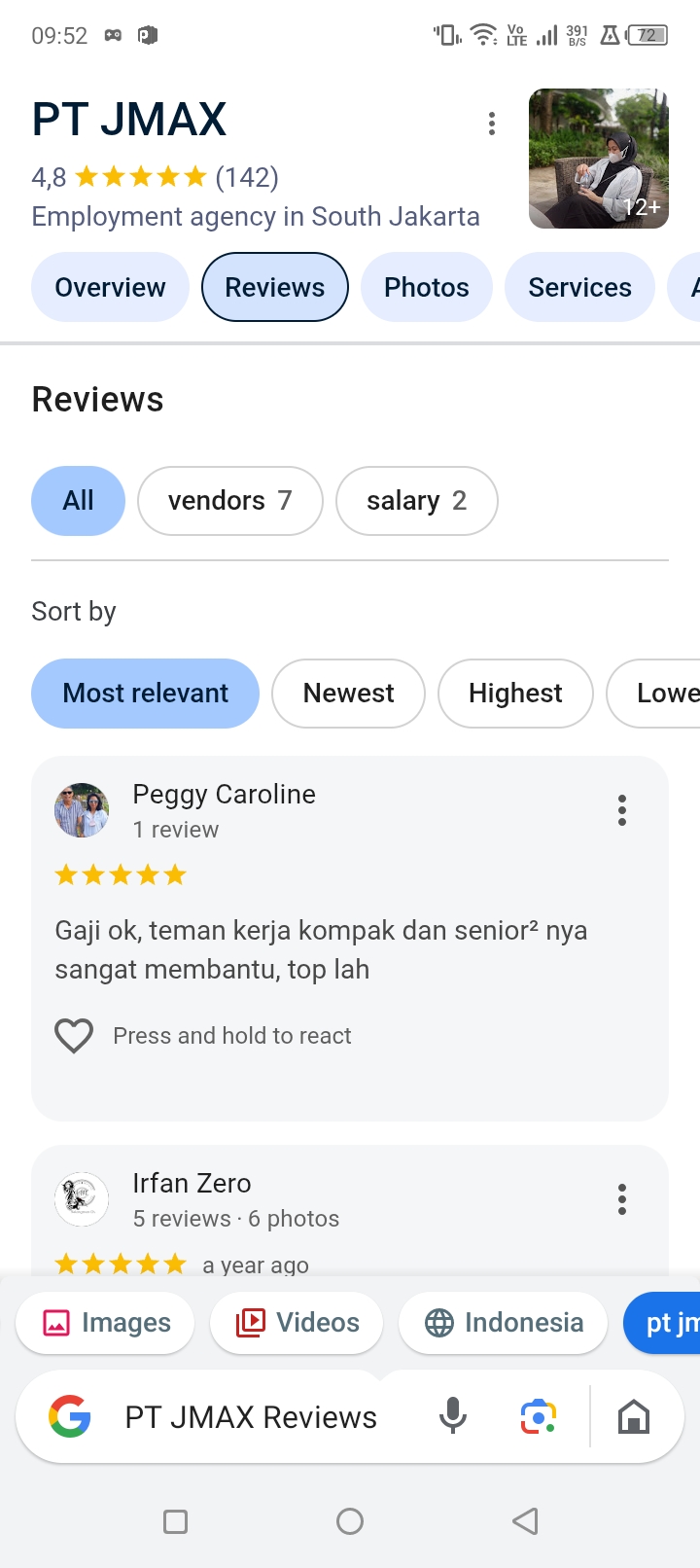Sort reviews by Newest

tap(348, 694)
